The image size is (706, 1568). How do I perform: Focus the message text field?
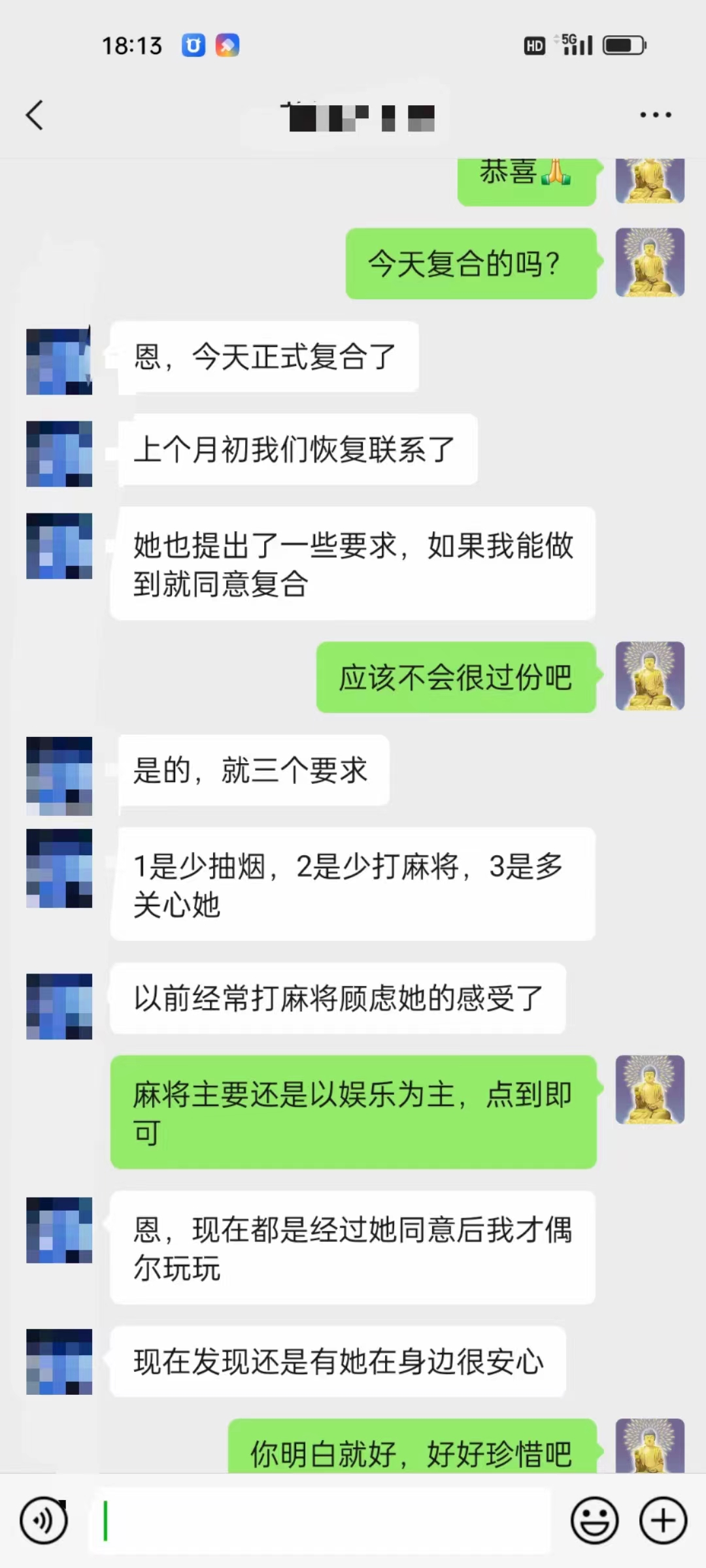[320, 1520]
